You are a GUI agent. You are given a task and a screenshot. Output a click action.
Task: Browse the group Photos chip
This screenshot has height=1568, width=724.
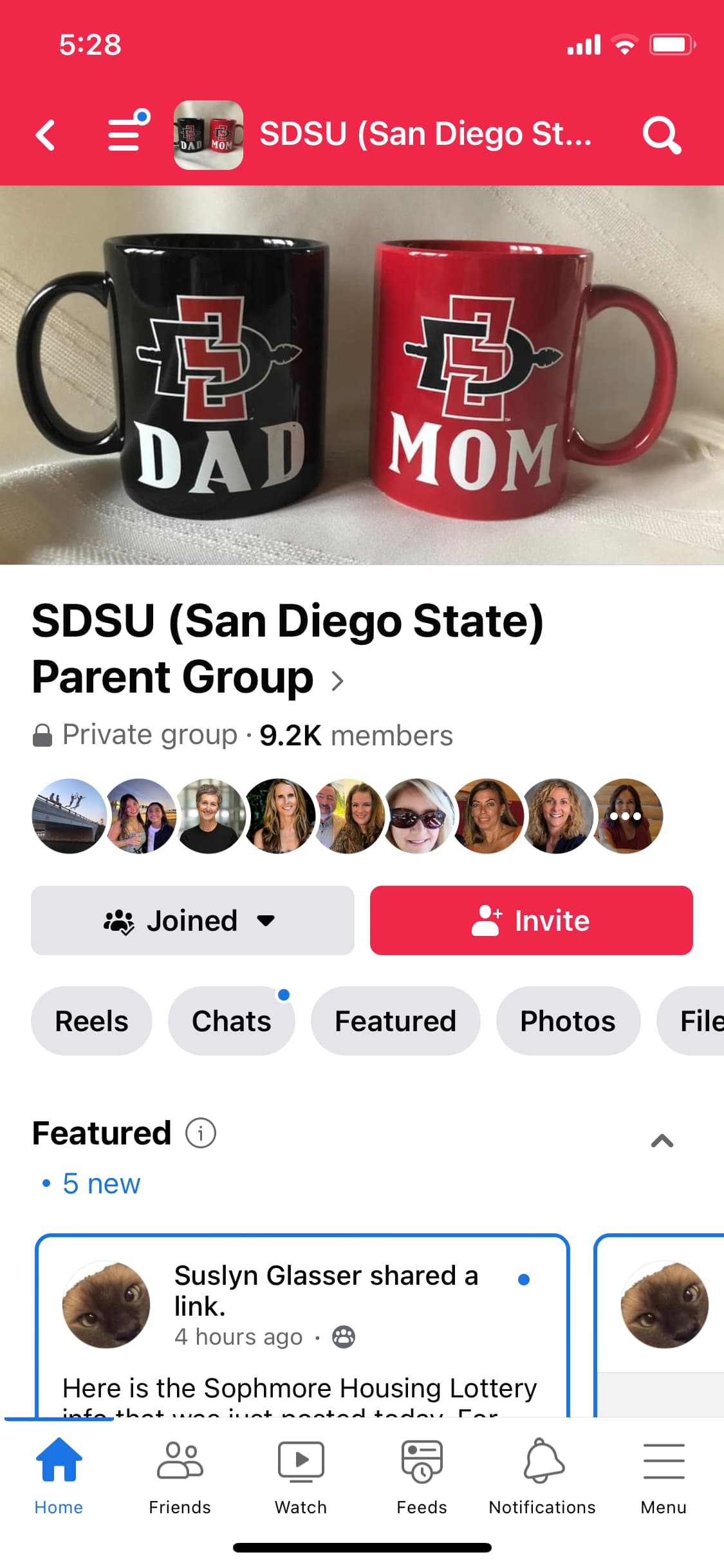click(568, 1021)
